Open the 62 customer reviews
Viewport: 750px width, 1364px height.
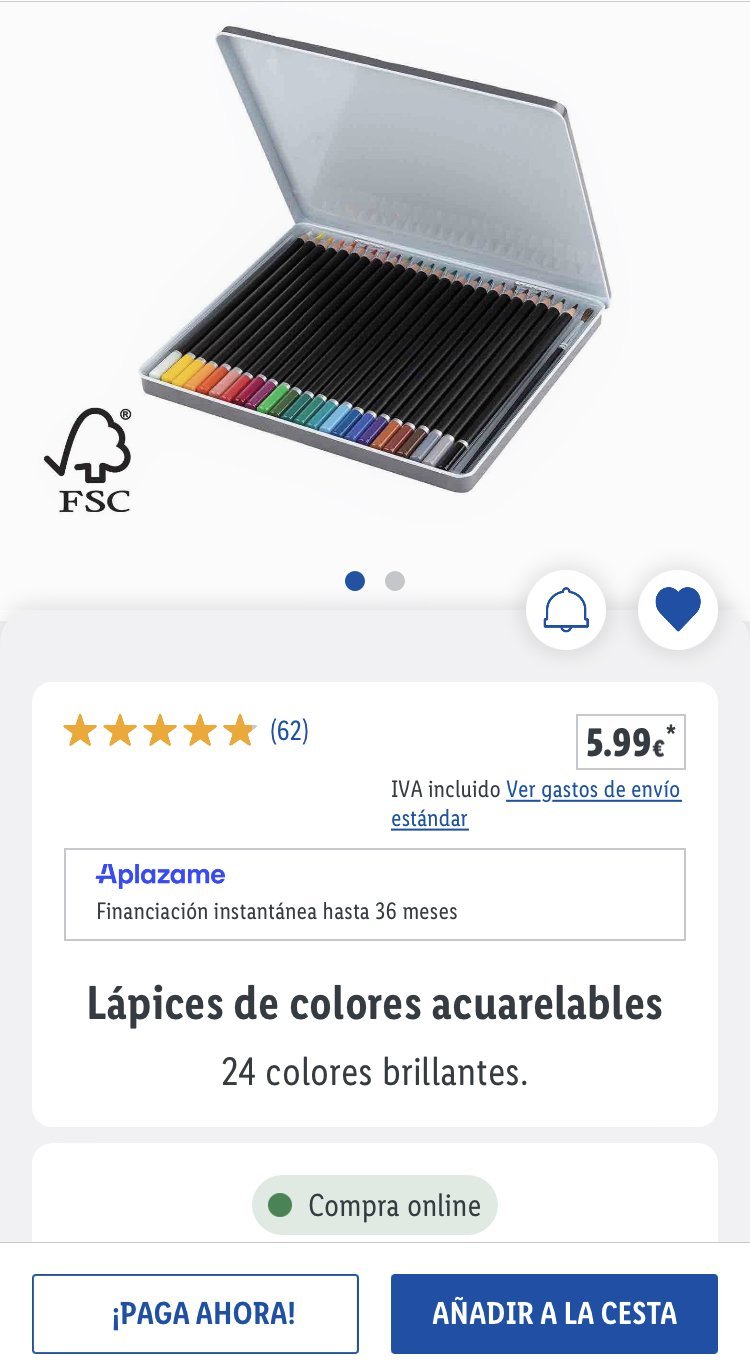pyautogui.click(x=289, y=731)
